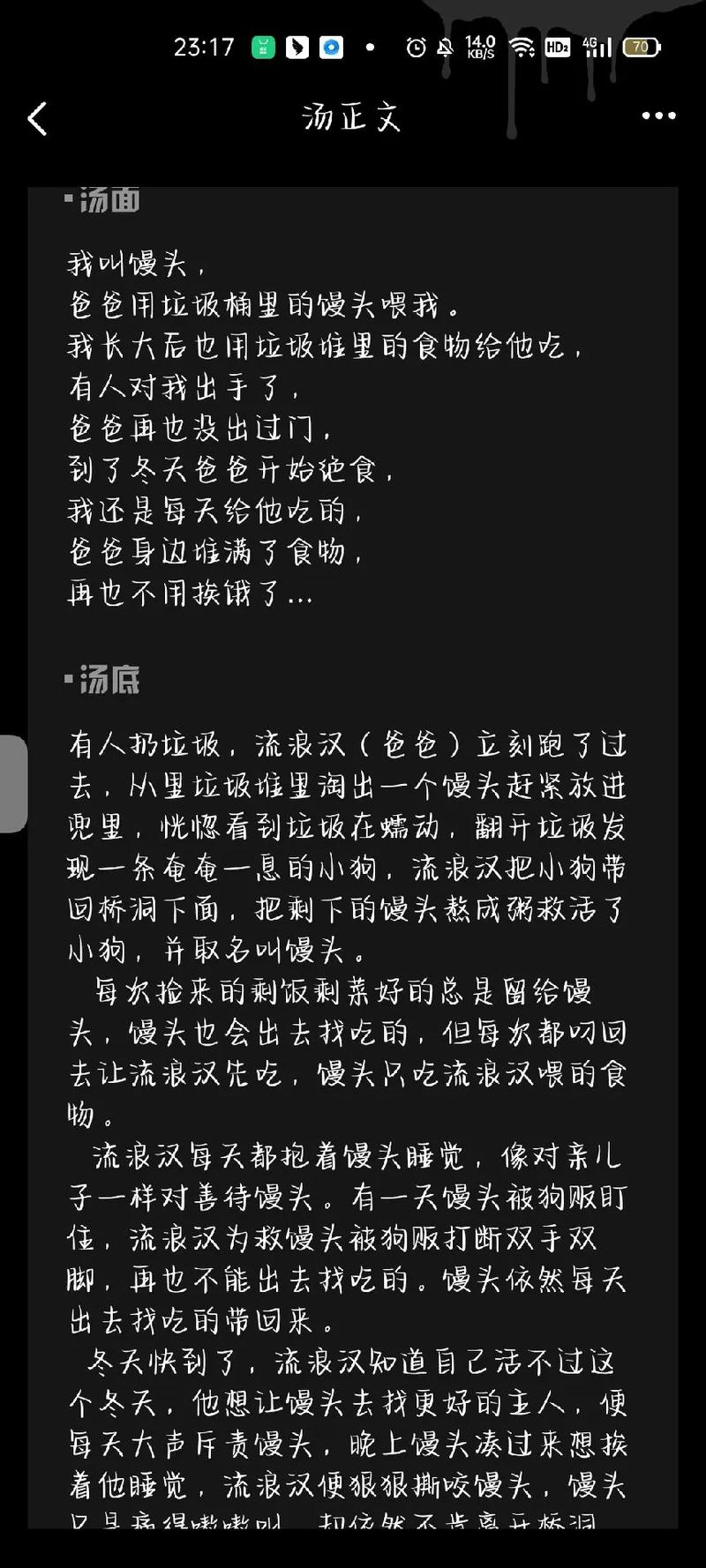The height and width of the screenshot is (1568, 706).
Task: Open the side handle on the left edge
Action: coord(12,784)
